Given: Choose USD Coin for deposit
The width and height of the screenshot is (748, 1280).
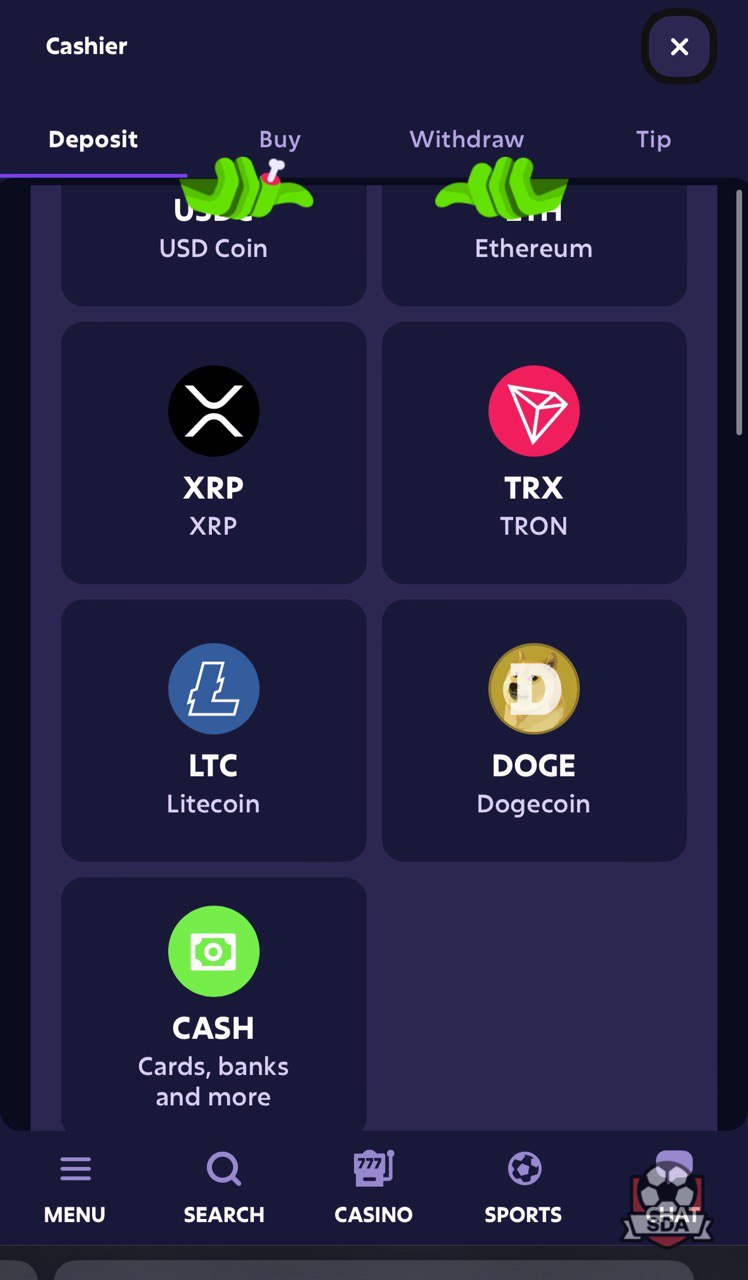Looking at the screenshot, I should (x=213, y=250).
